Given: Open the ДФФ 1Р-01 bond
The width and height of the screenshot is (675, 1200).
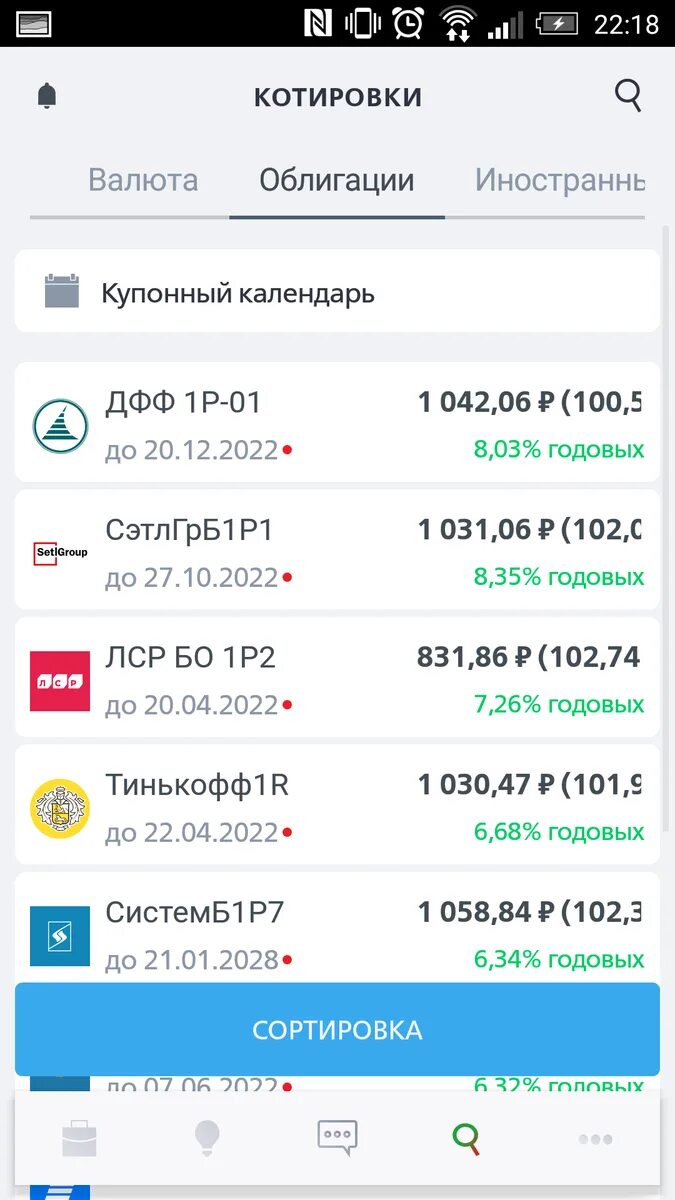Looking at the screenshot, I should point(337,424).
